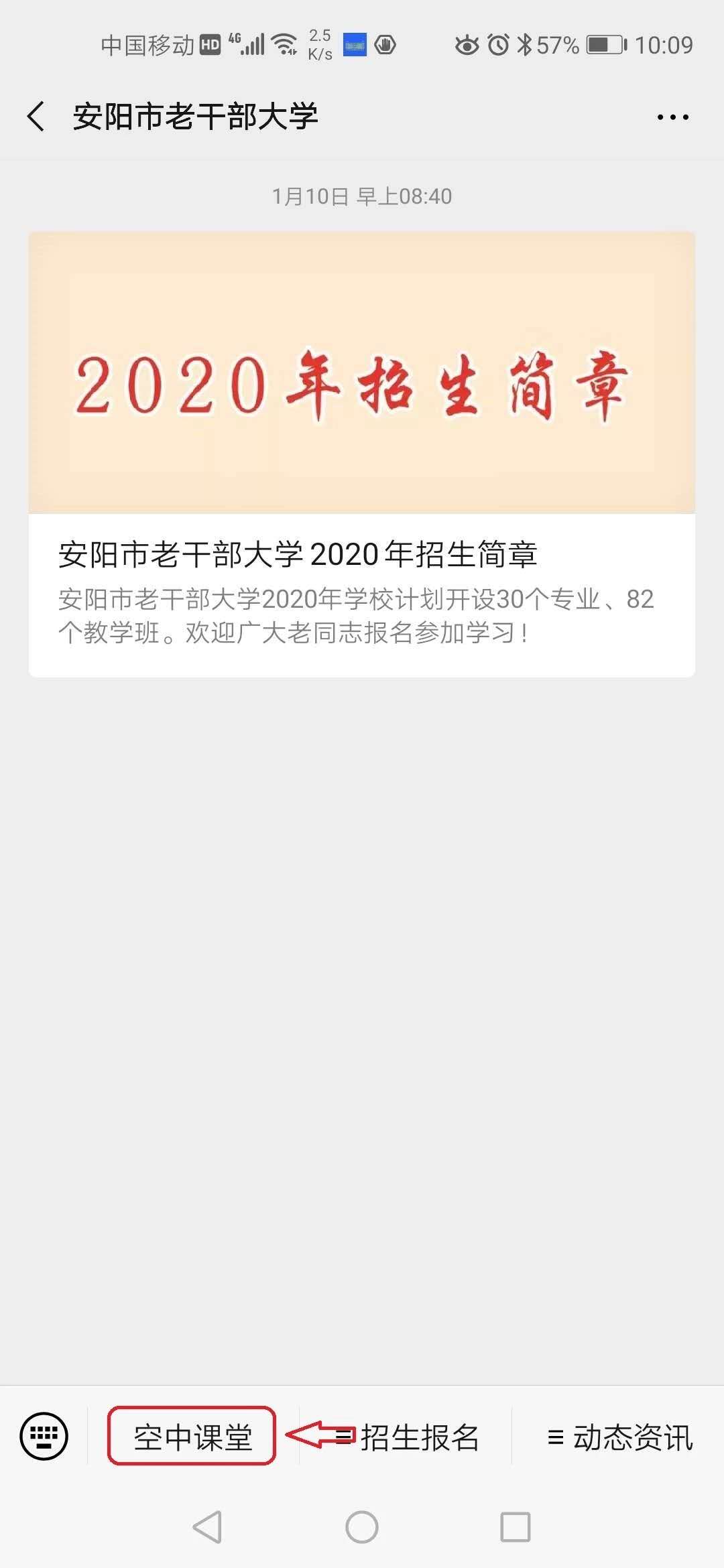Image resolution: width=724 pixels, height=1568 pixels.
Task: Expand the 招生报名 menu
Action: click(x=407, y=1437)
